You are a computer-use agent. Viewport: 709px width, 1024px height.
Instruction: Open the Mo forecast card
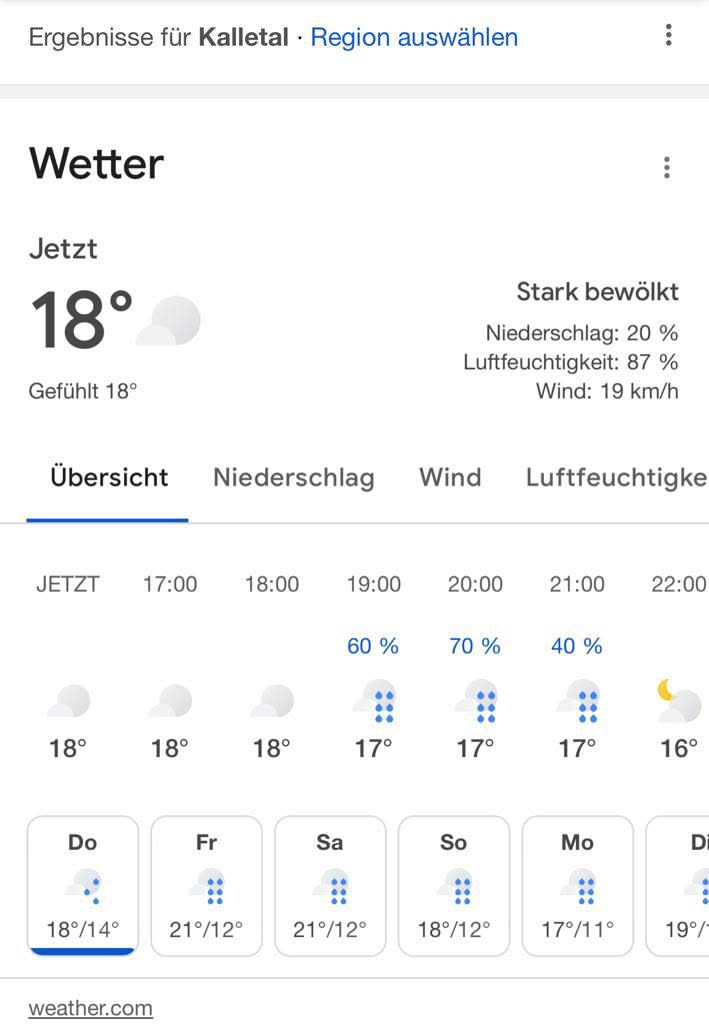[x=577, y=885]
